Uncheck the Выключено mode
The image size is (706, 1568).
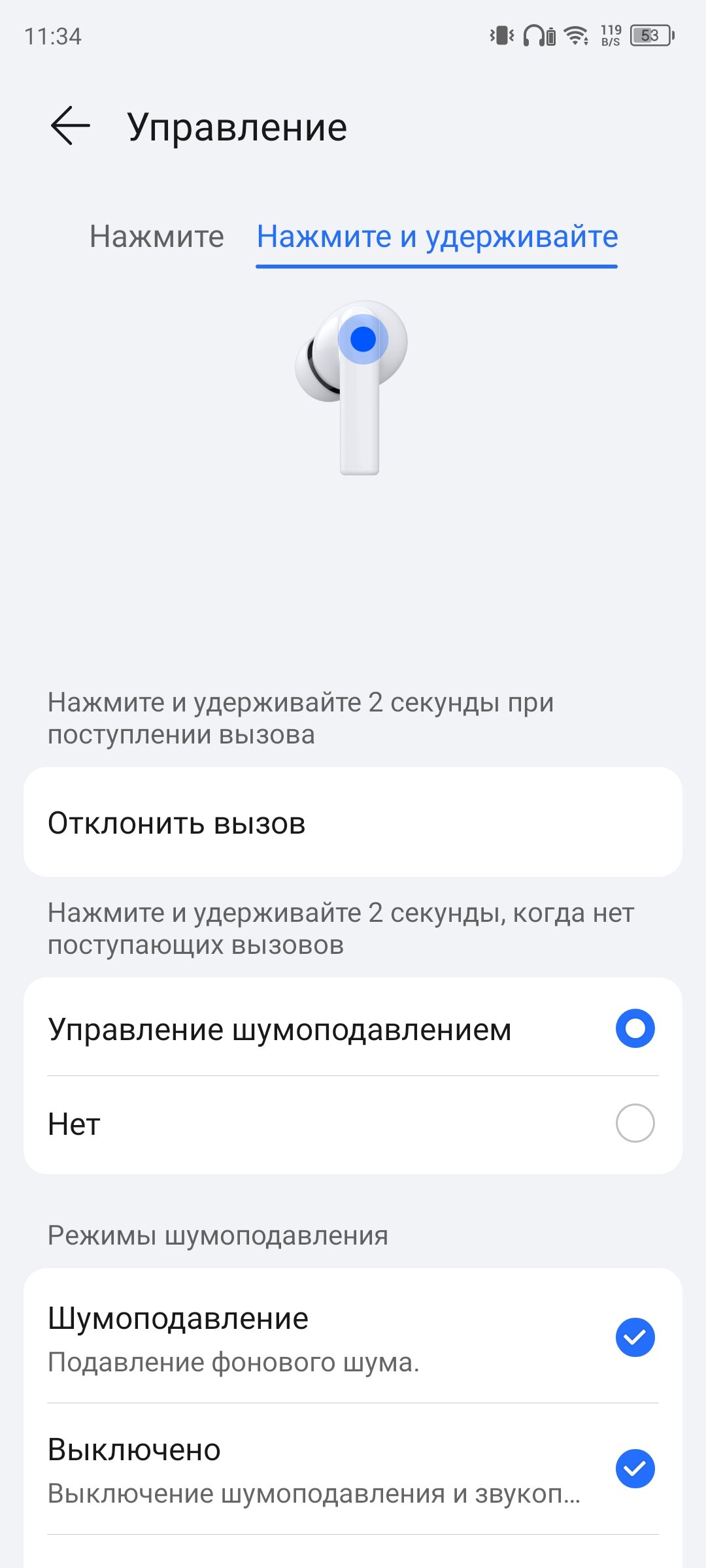[635, 1469]
